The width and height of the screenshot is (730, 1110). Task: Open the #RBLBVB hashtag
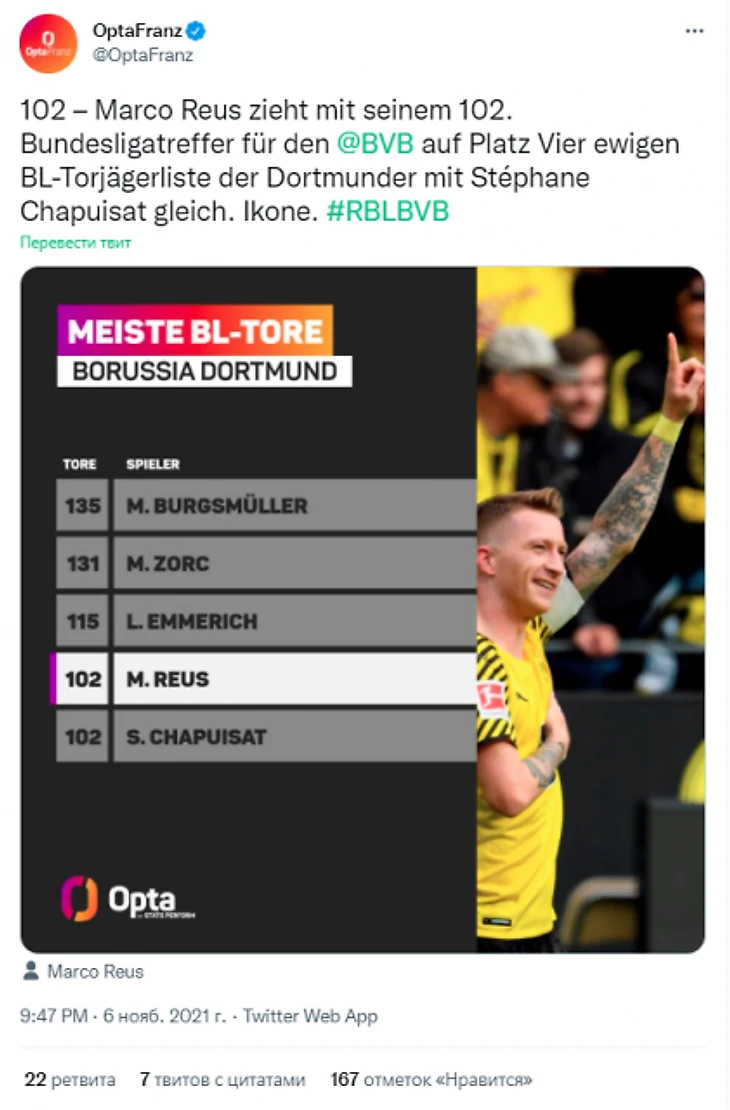tap(388, 212)
